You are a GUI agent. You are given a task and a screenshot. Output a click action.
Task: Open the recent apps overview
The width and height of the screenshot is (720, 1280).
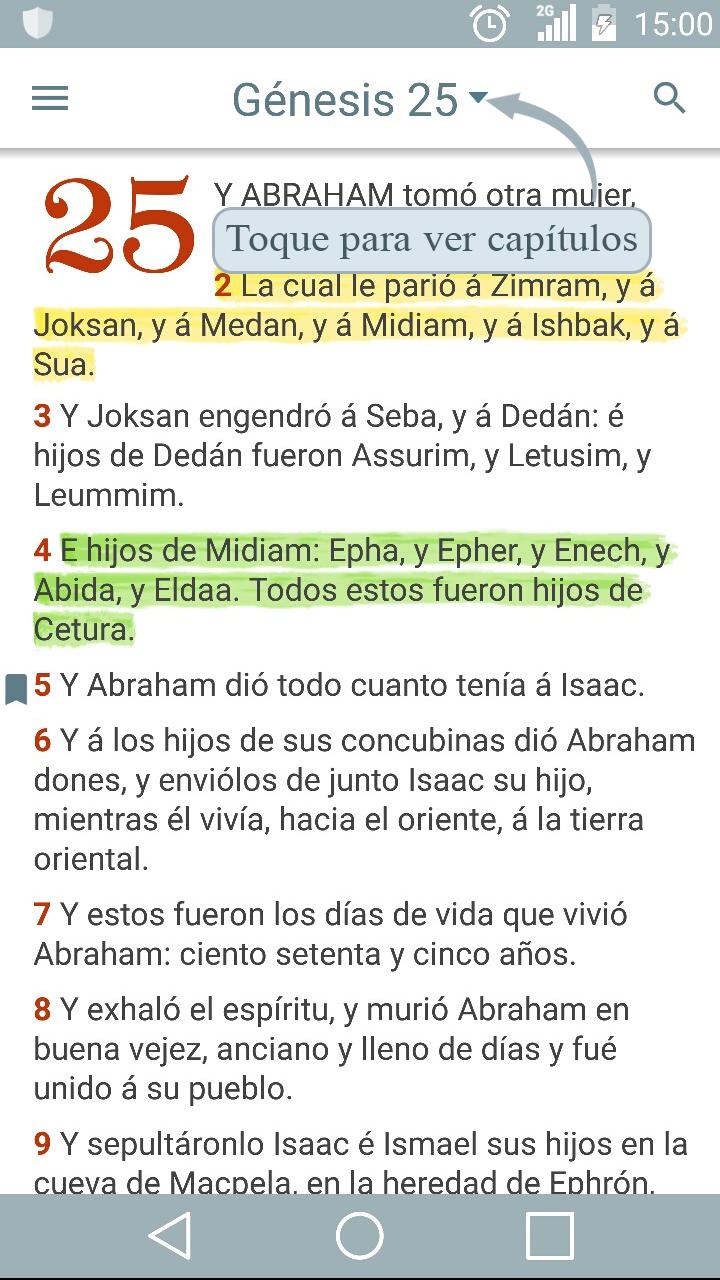tap(549, 1236)
